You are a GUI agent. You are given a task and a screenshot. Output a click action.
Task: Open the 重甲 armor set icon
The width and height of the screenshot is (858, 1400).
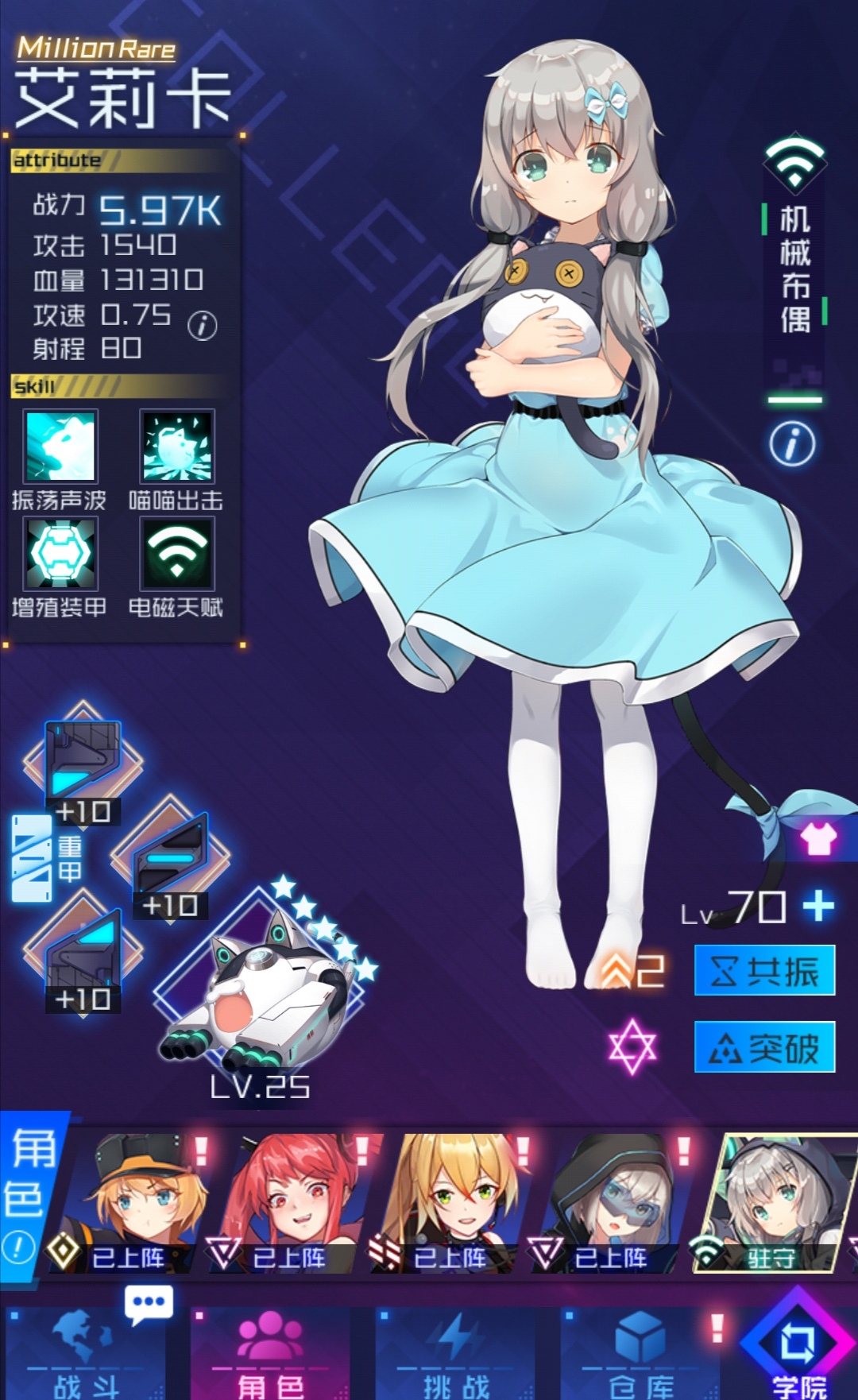(46, 858)
